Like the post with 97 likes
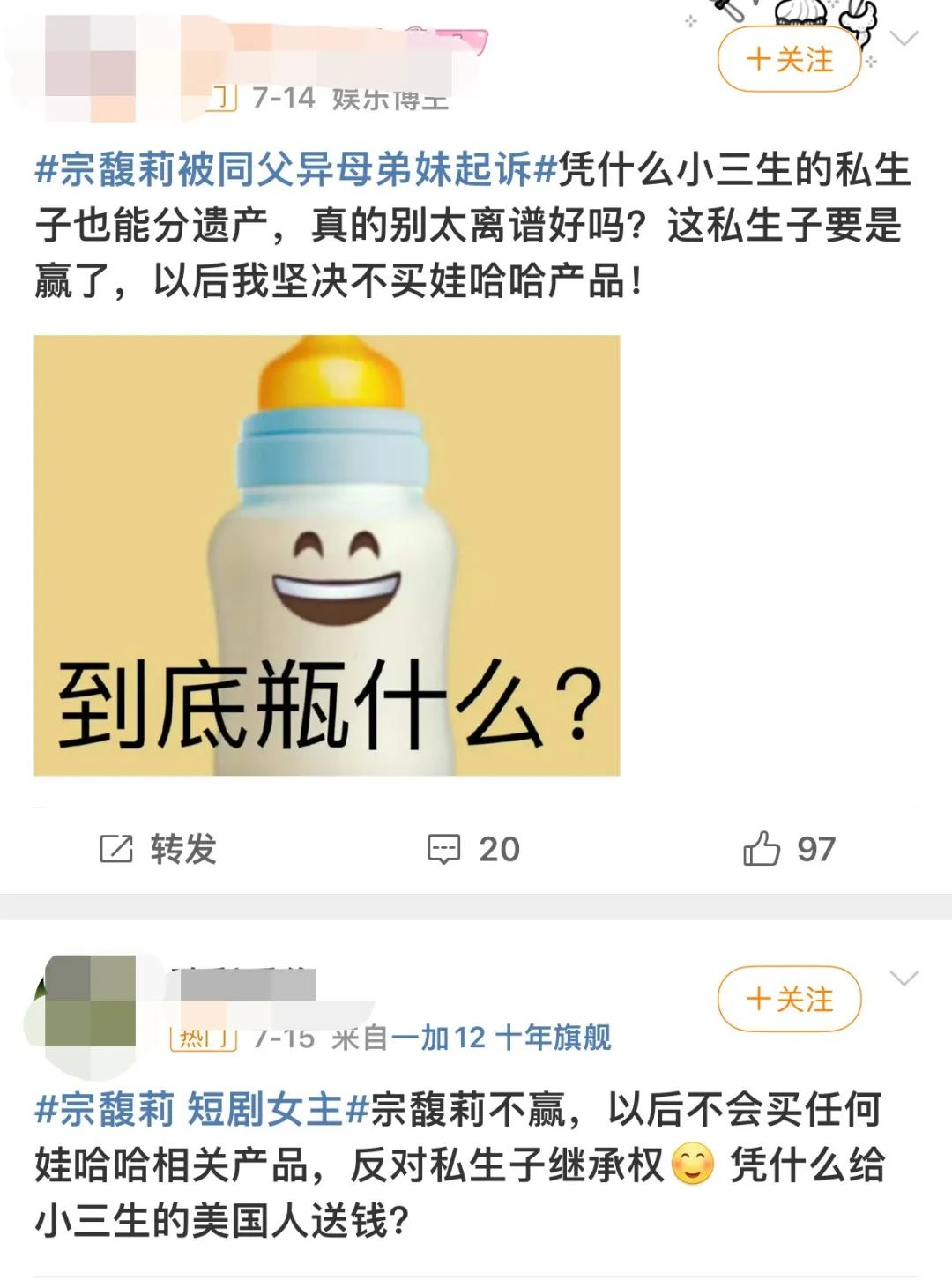This screenshot has width=952, height=1280. [789, 849]
